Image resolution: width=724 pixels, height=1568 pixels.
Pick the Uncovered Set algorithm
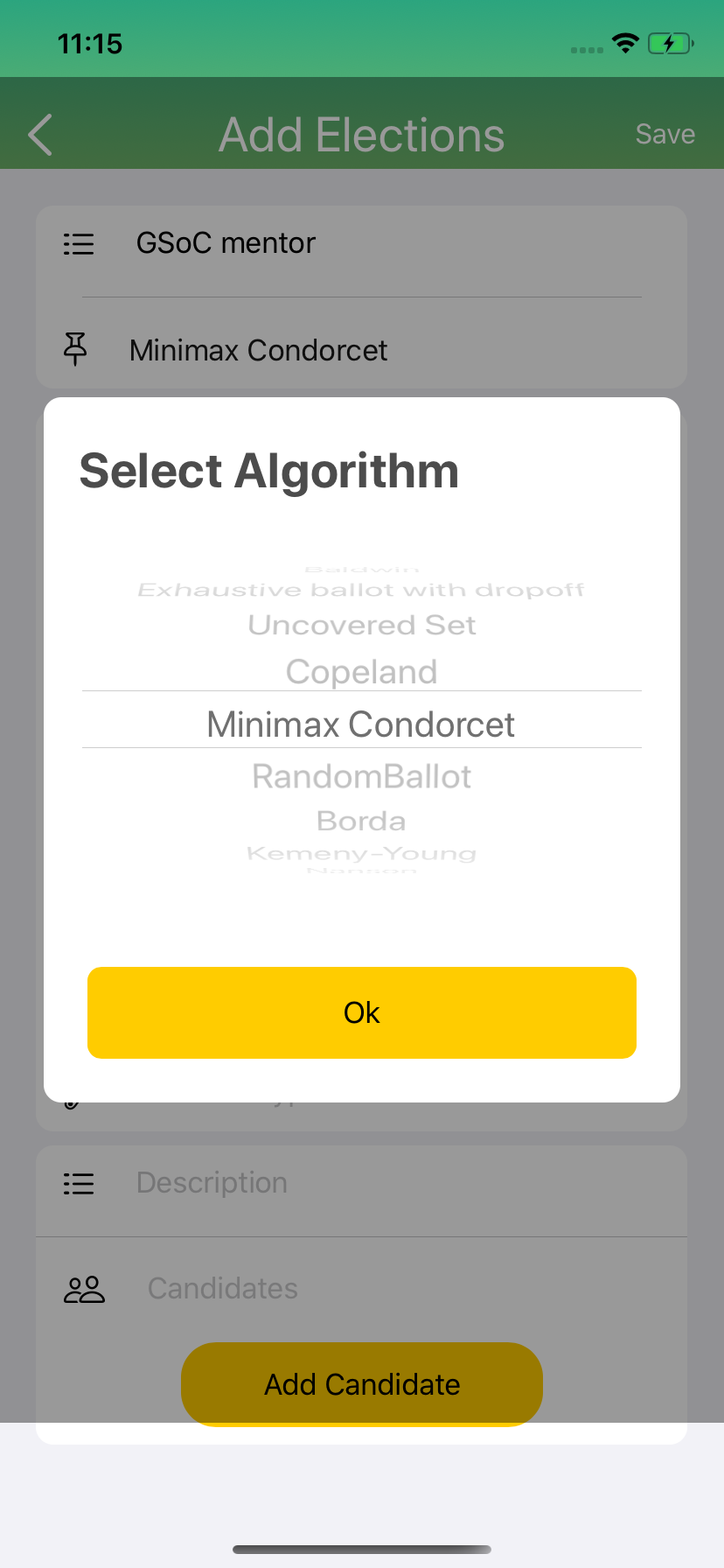pyautogui.click(x=362, y=625)
